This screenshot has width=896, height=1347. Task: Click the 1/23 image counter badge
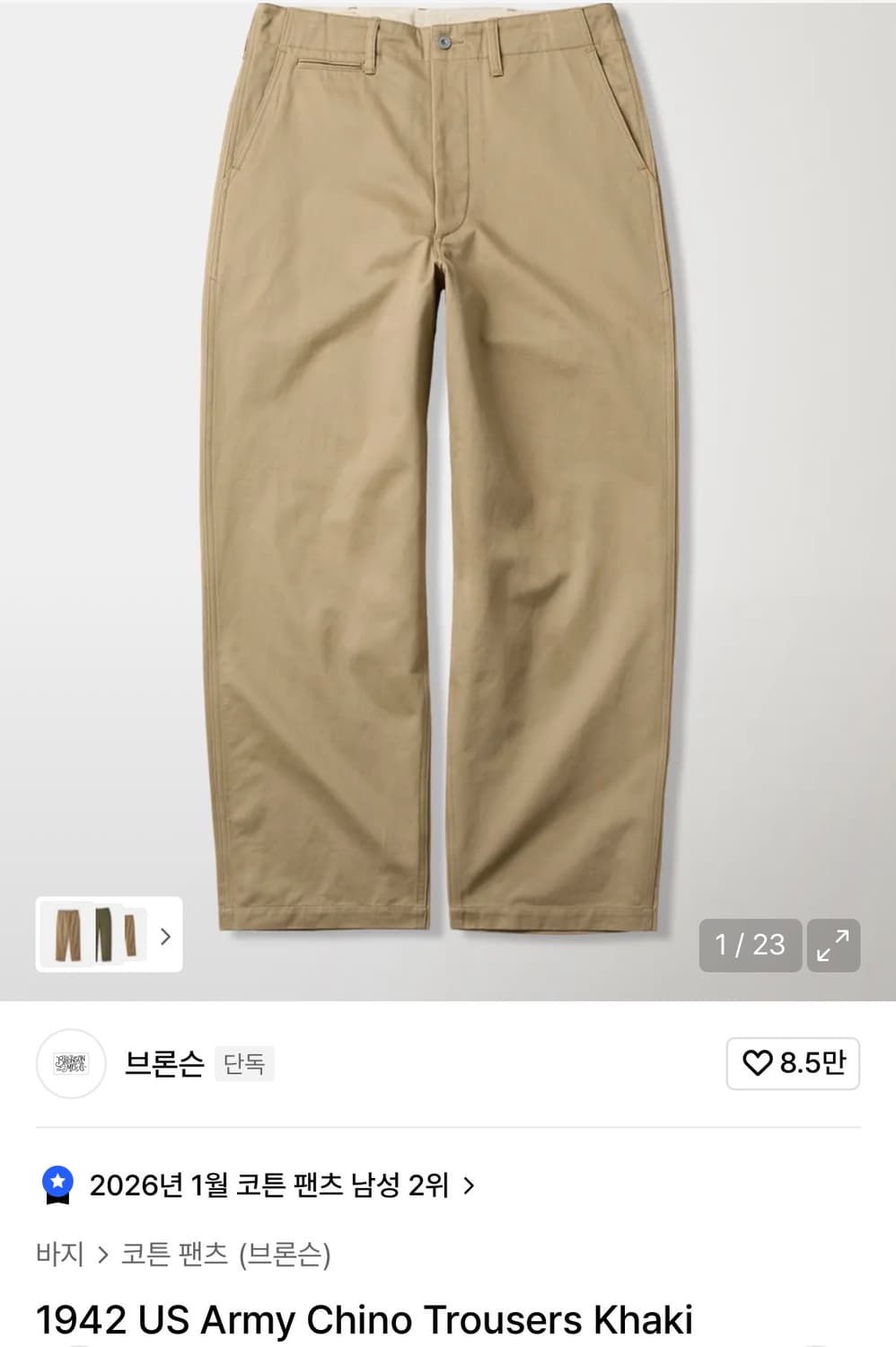click(751, 946)
